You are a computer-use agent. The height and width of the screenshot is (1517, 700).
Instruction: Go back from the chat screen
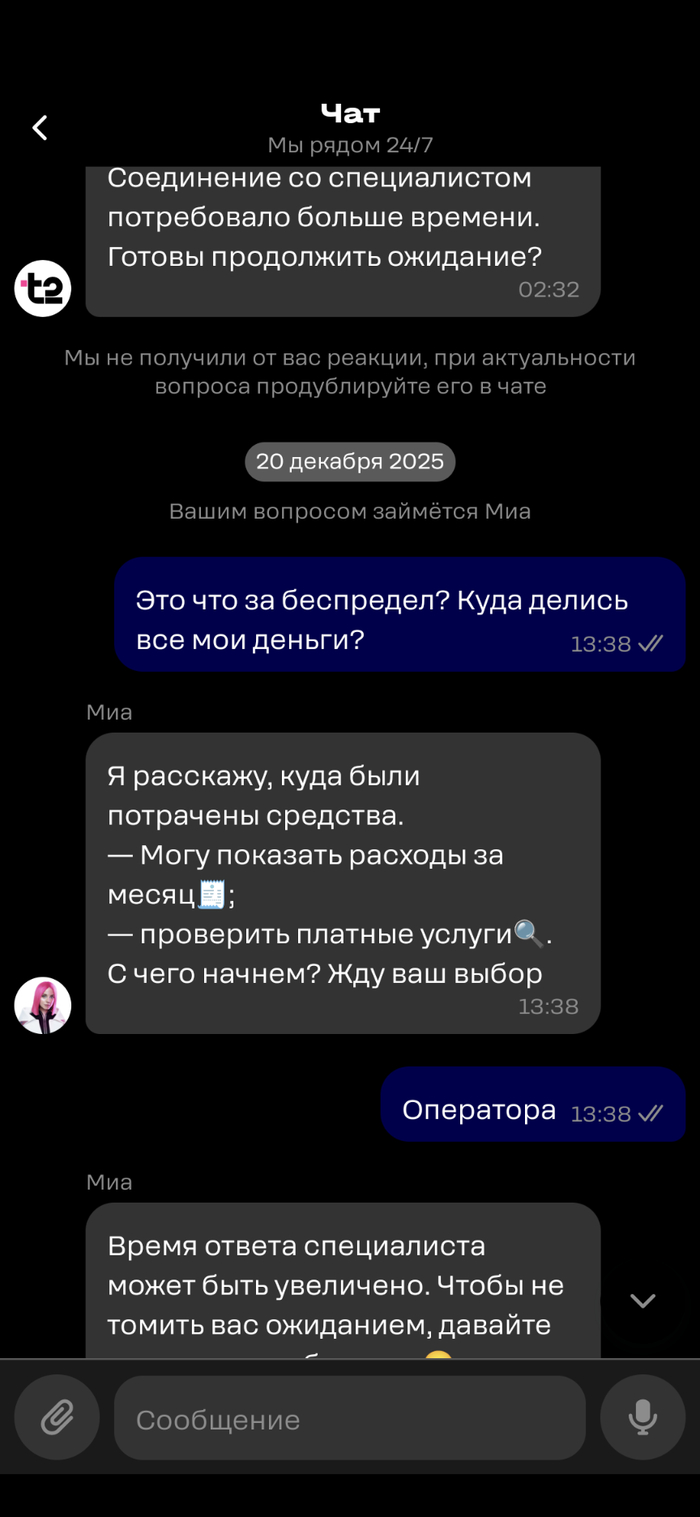click(40, 128)
